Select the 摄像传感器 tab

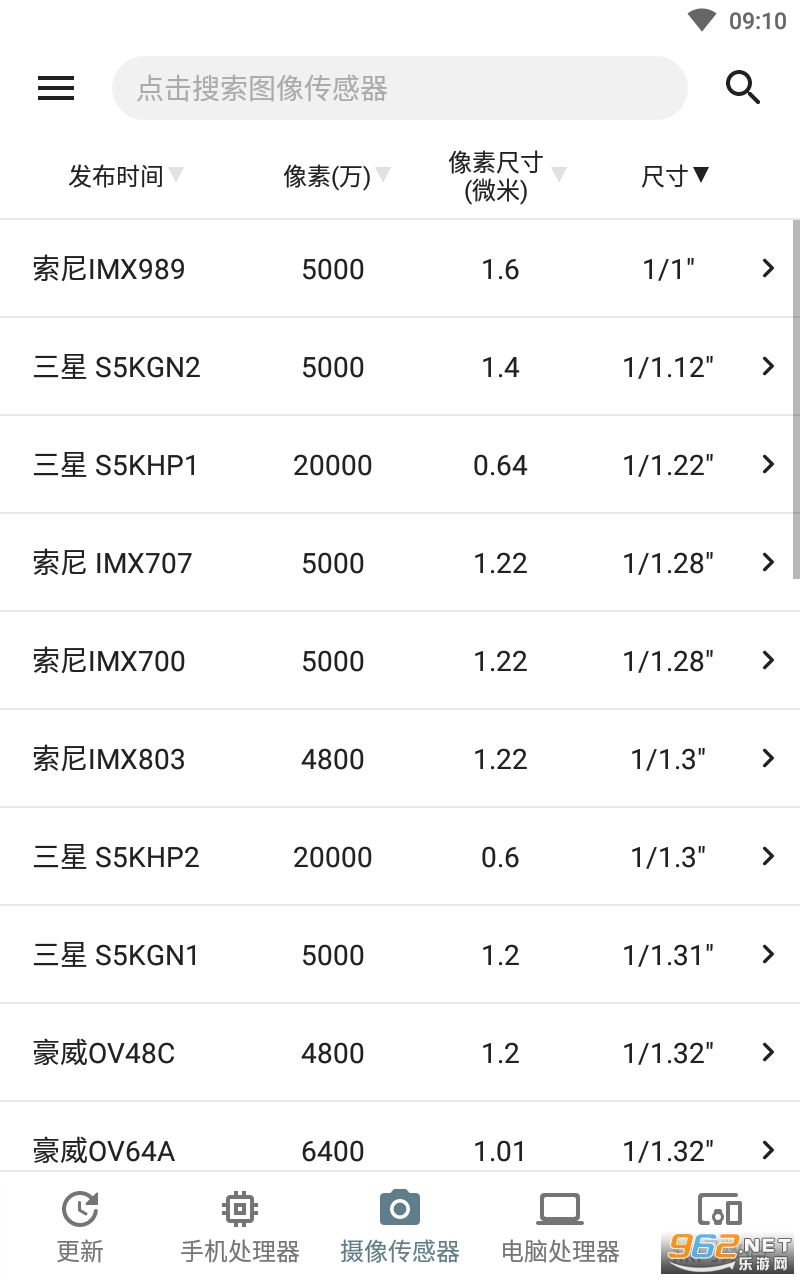[x=400, y=1228]
